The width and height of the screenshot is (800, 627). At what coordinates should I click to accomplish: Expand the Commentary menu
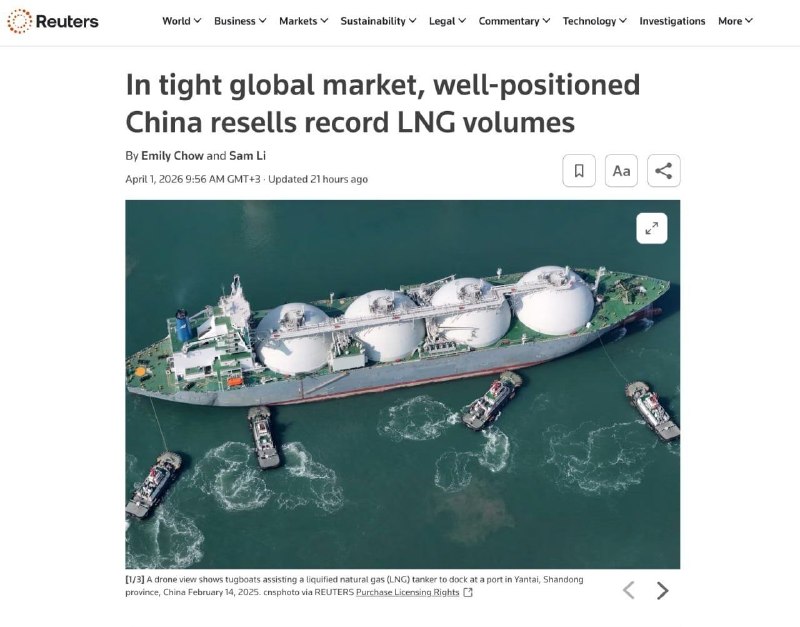514,21
